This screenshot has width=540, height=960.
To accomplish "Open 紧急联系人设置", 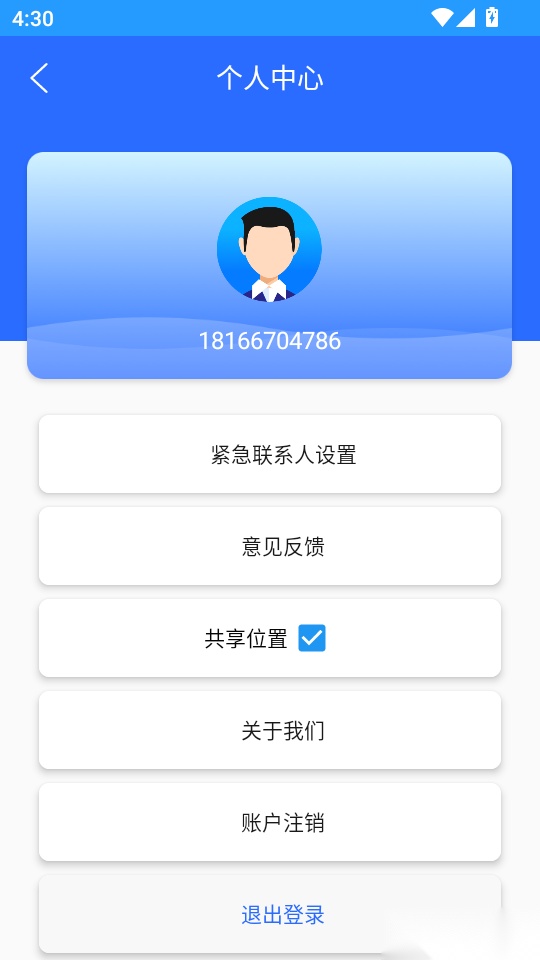I will tap(270, 454).
